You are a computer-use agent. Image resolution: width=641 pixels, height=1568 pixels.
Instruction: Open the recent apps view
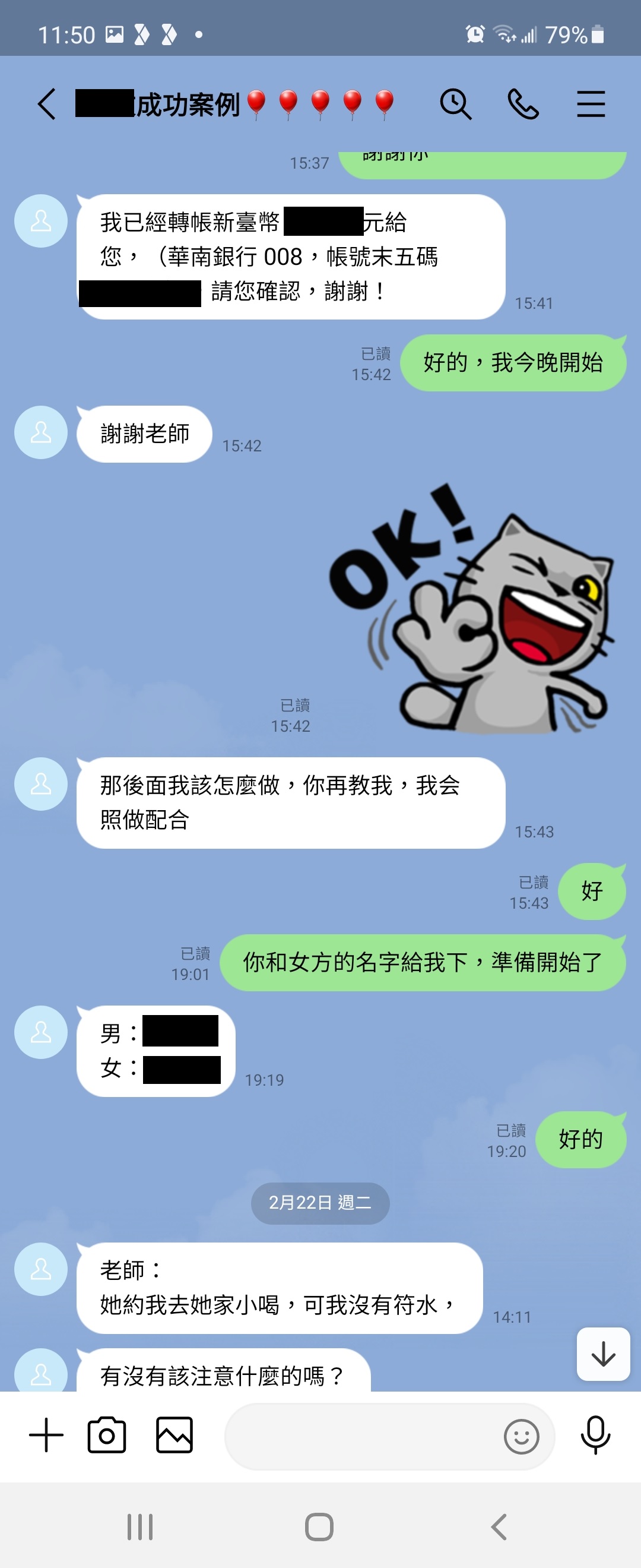[x=140, y=1526]
